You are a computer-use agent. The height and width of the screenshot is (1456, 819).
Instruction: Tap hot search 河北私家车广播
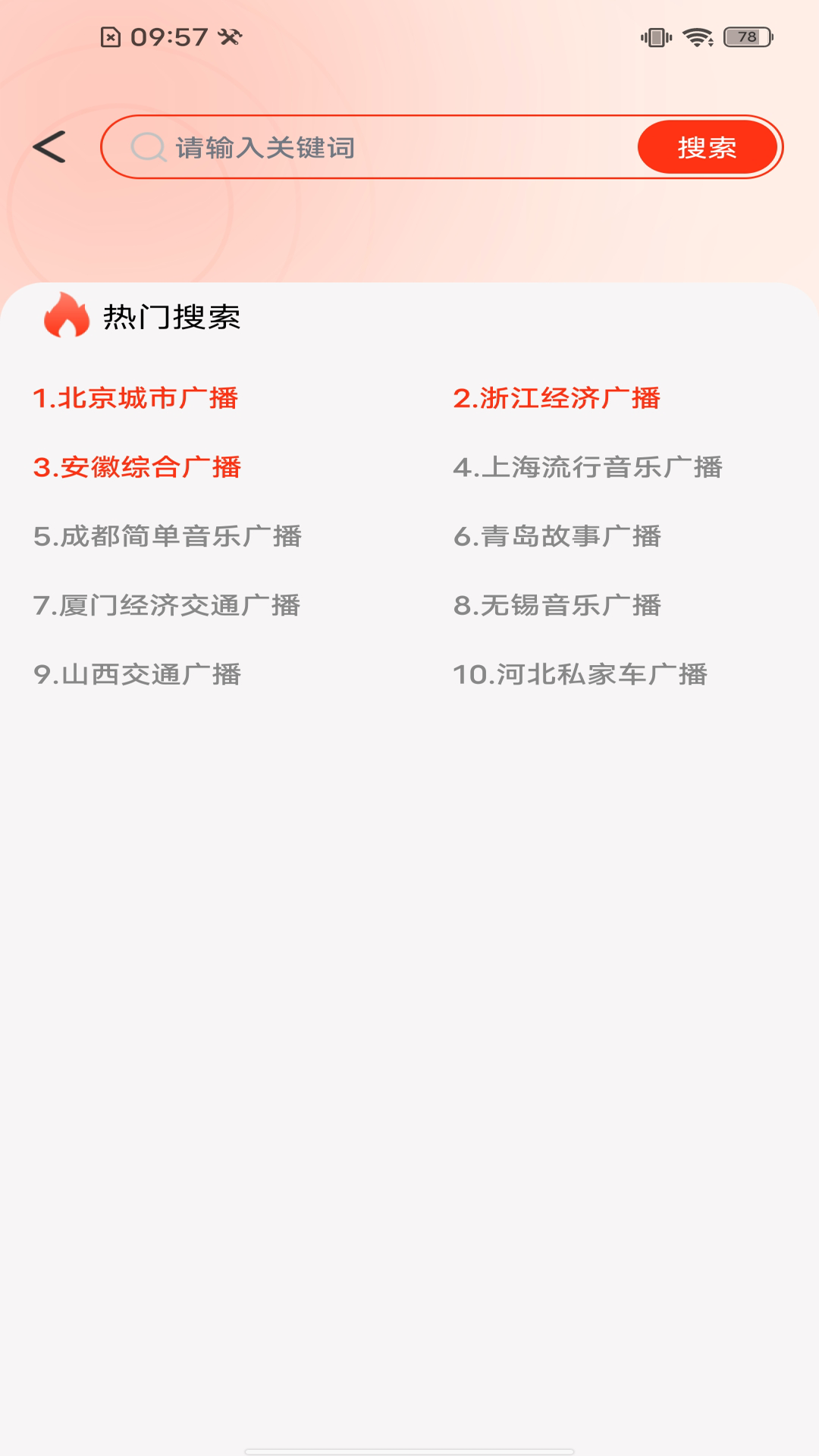tap(580, 674)
